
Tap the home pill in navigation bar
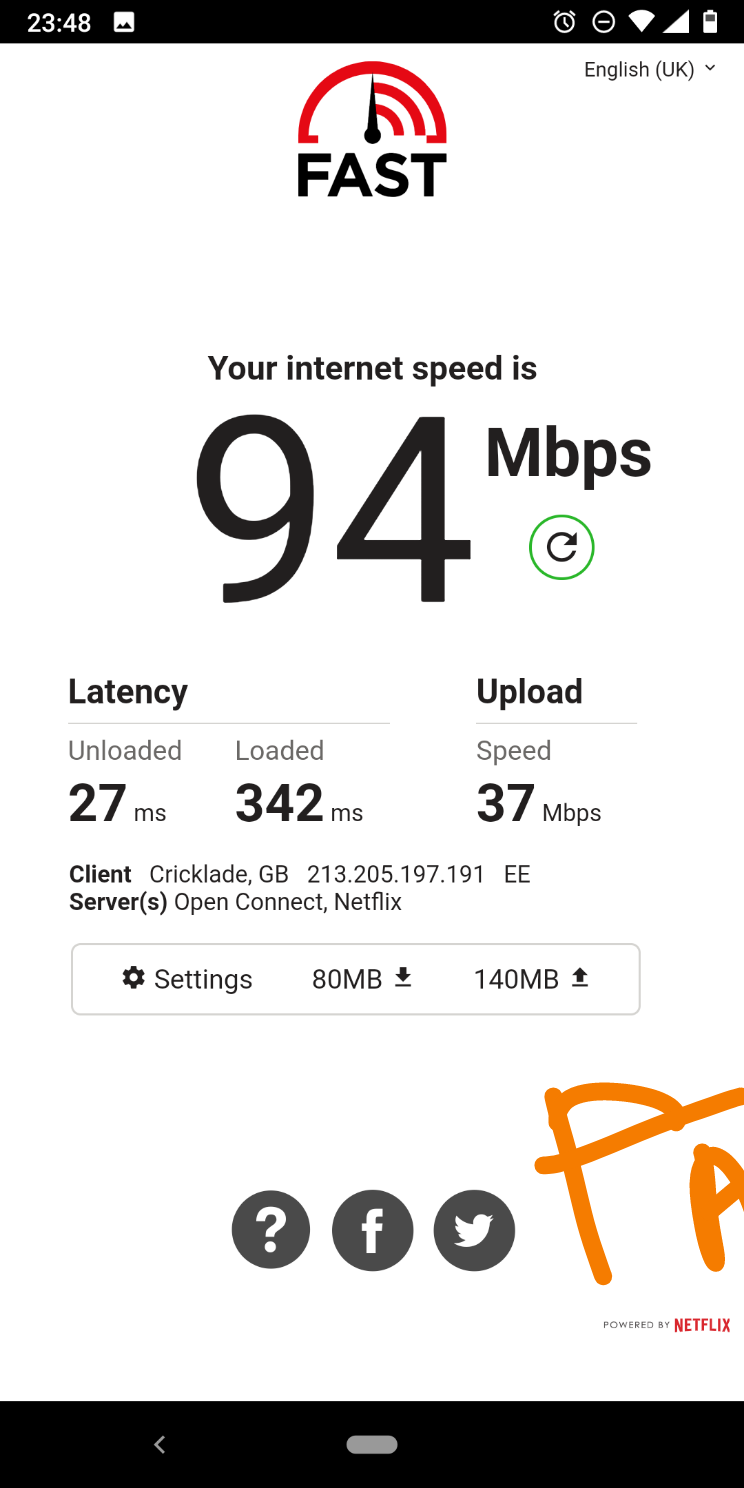click(372, 1444)
